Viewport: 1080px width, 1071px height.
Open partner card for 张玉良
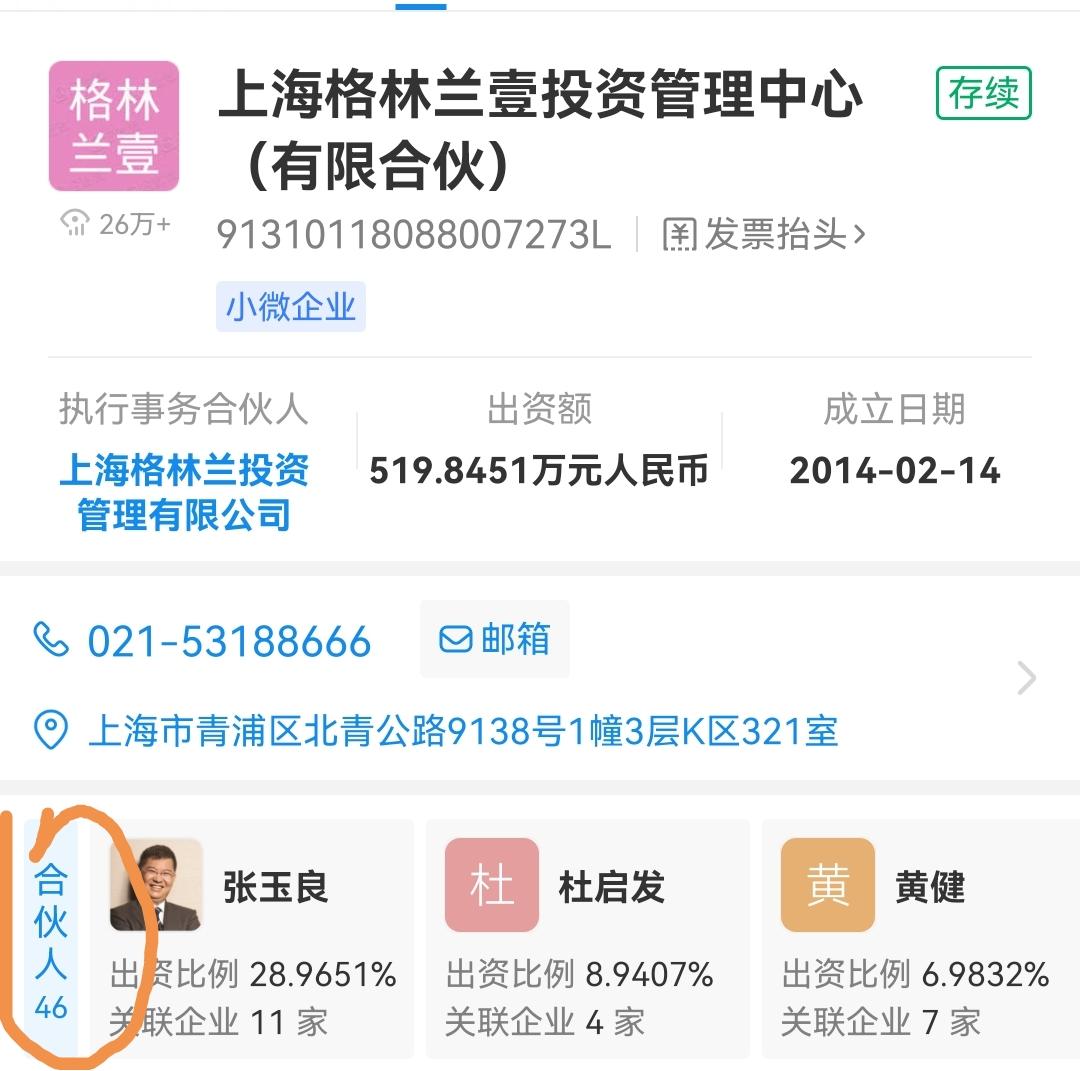252,939
